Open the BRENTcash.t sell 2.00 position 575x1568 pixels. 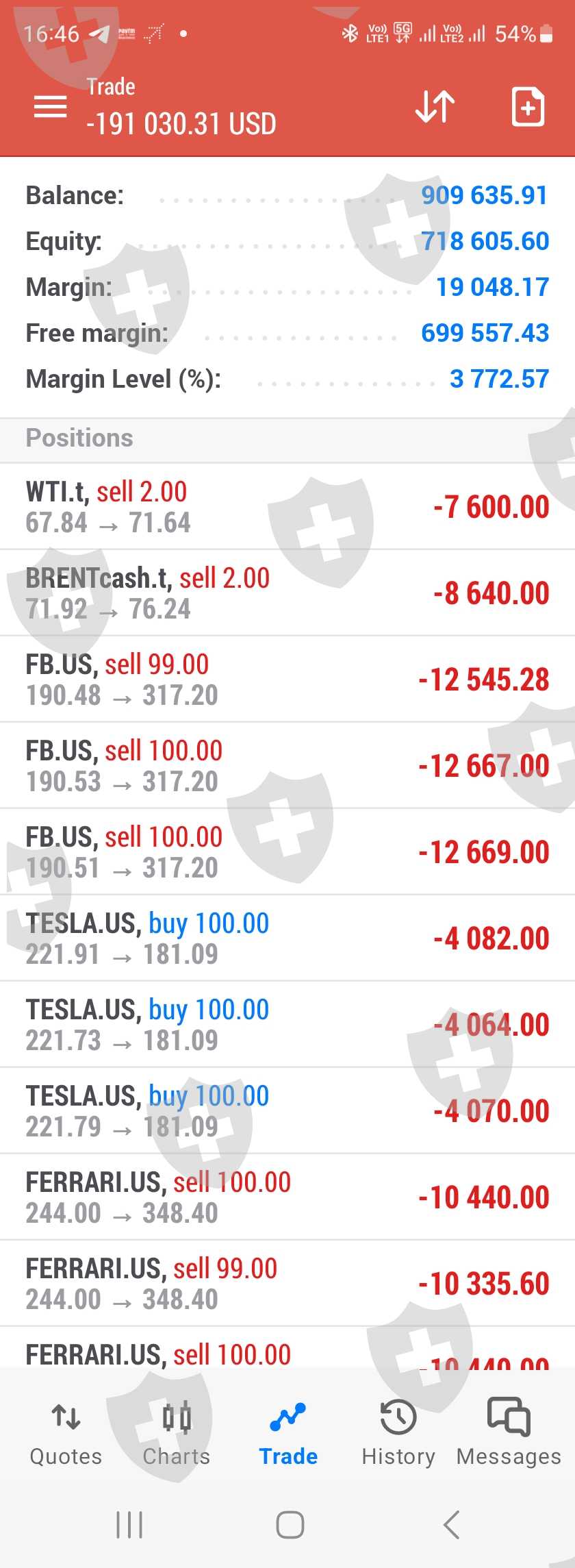287,593
